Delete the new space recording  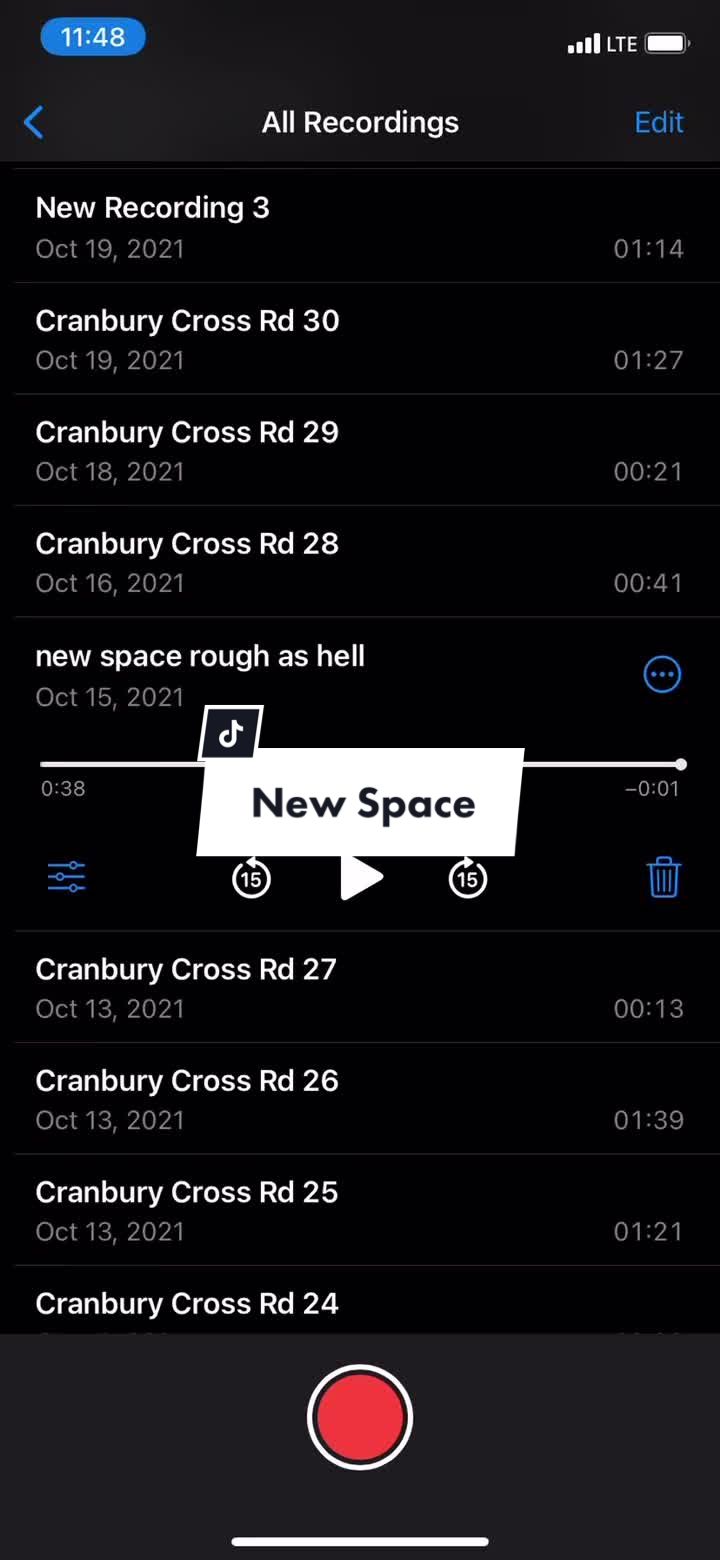pos(663,877)
